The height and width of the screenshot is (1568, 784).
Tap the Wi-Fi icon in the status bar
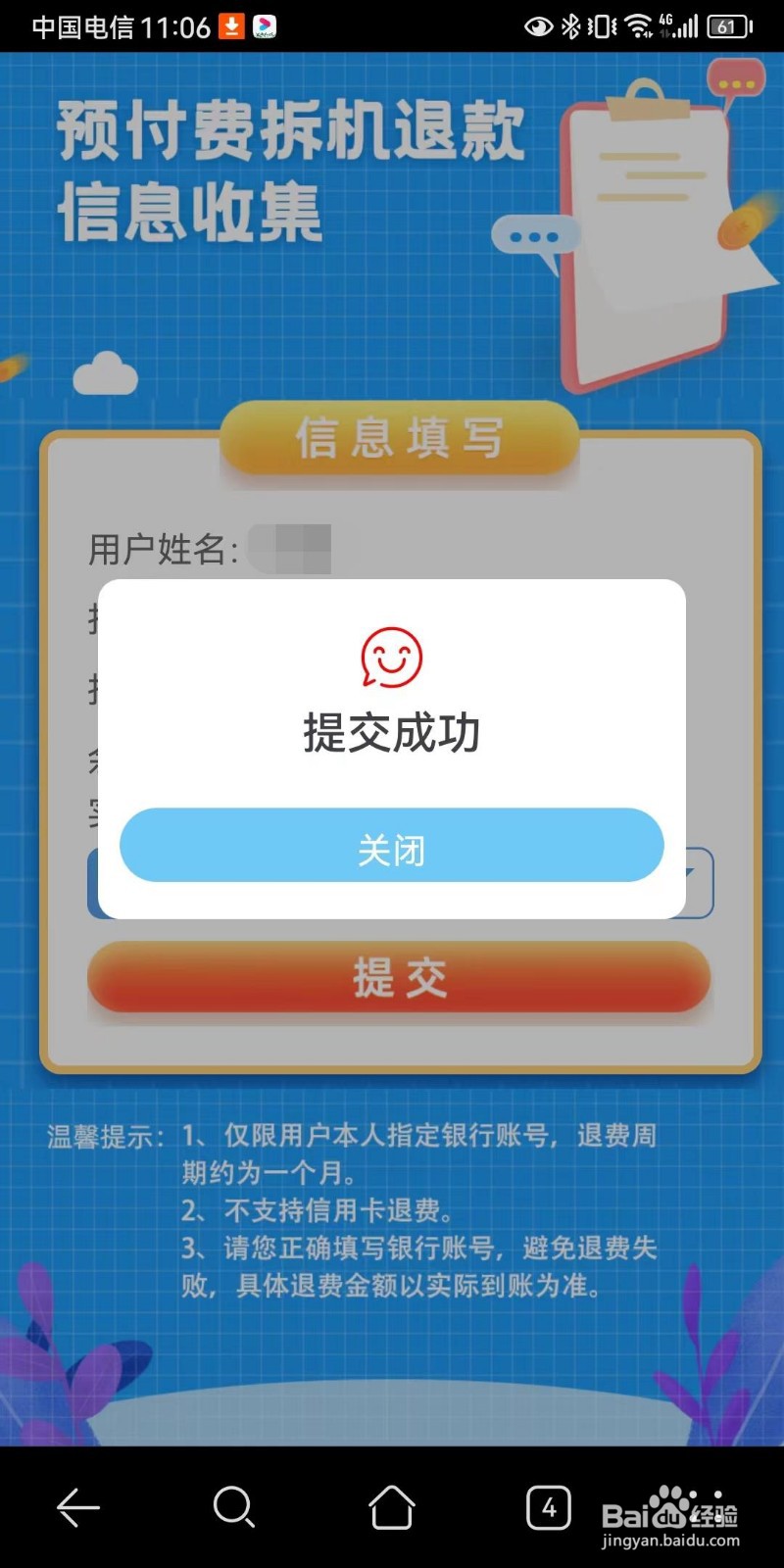tap(637, 27)
